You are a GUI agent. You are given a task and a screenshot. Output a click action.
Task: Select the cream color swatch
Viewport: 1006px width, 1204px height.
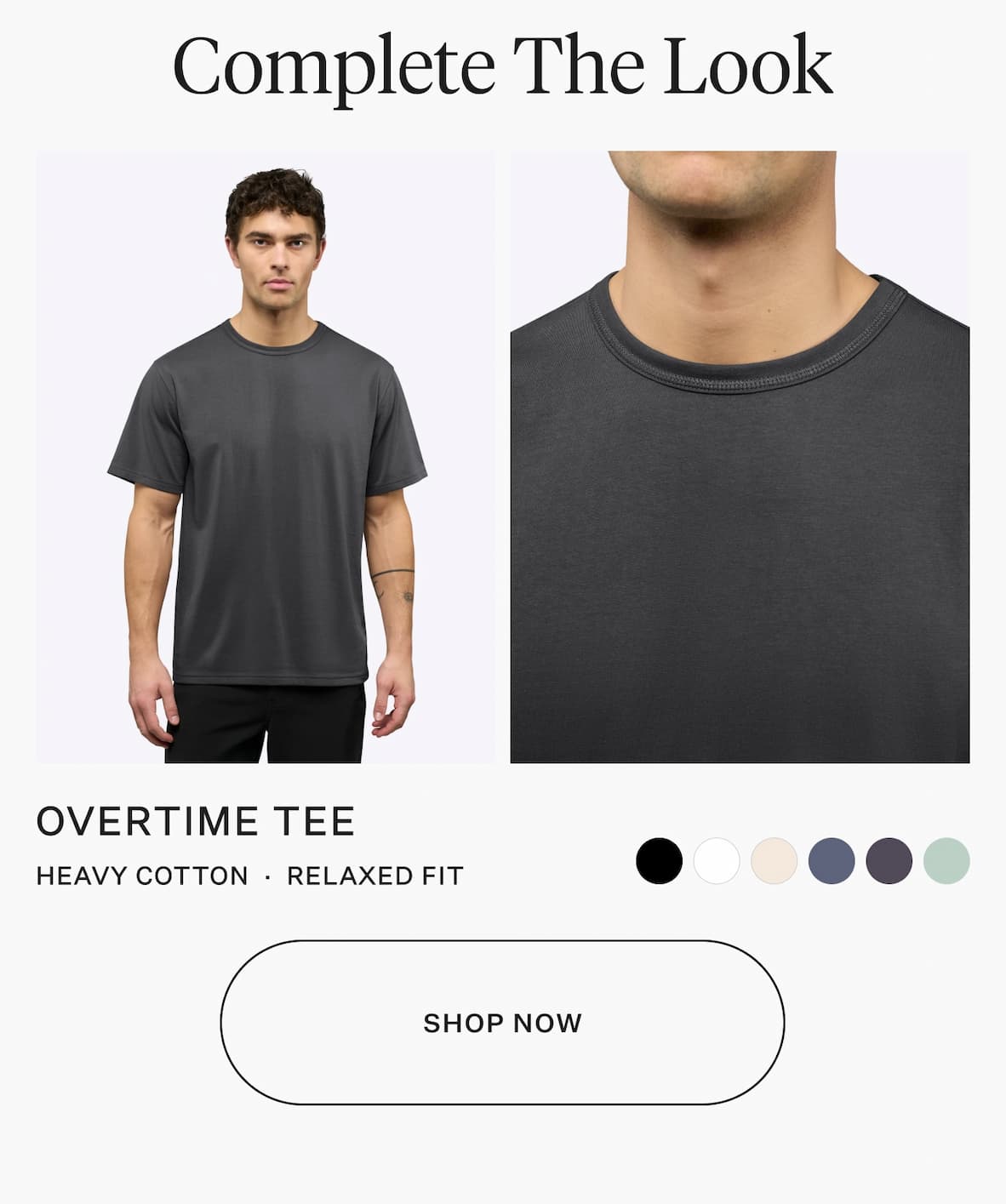coord(774,862)
